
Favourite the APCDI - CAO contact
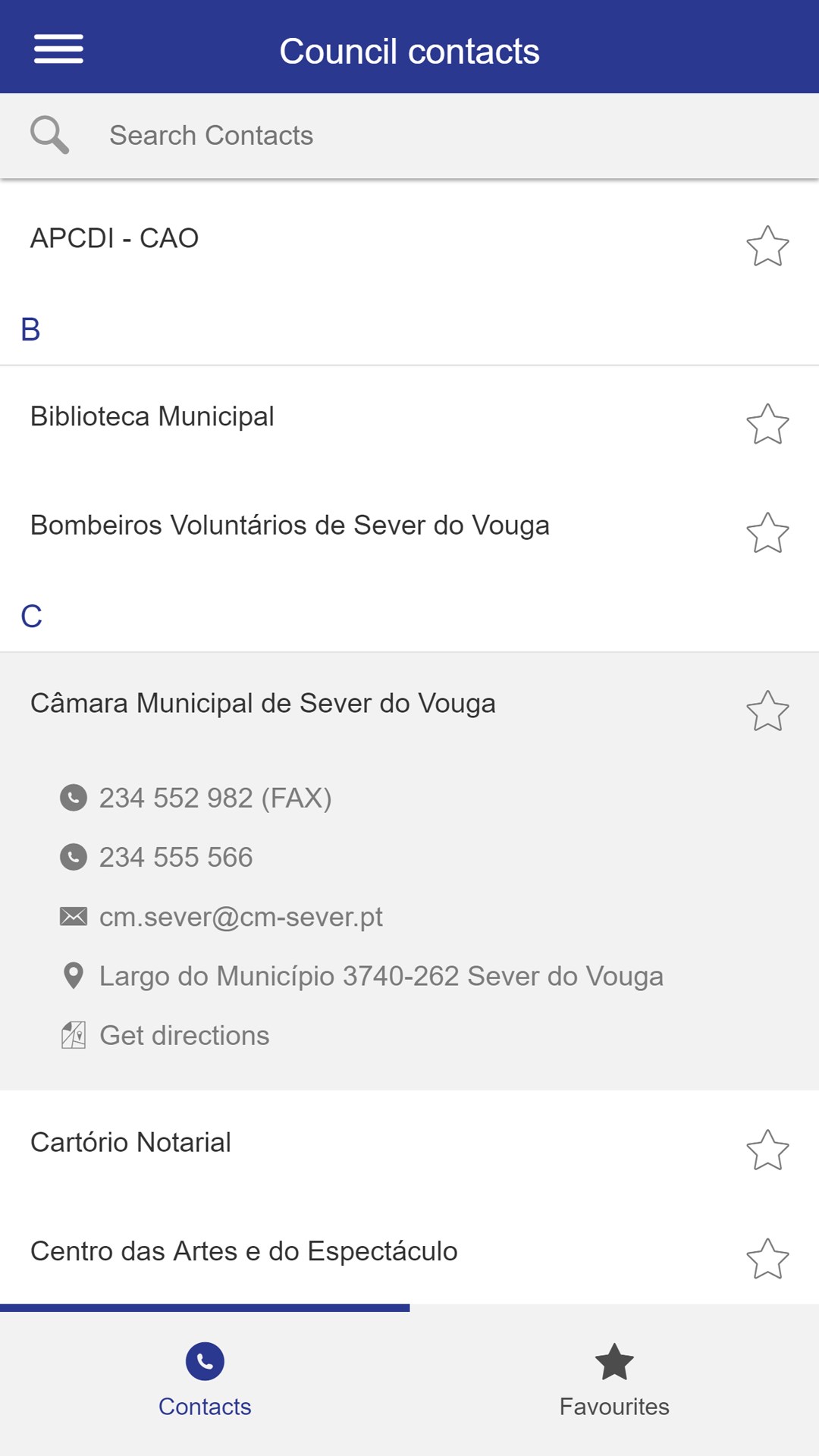[767, 246]
